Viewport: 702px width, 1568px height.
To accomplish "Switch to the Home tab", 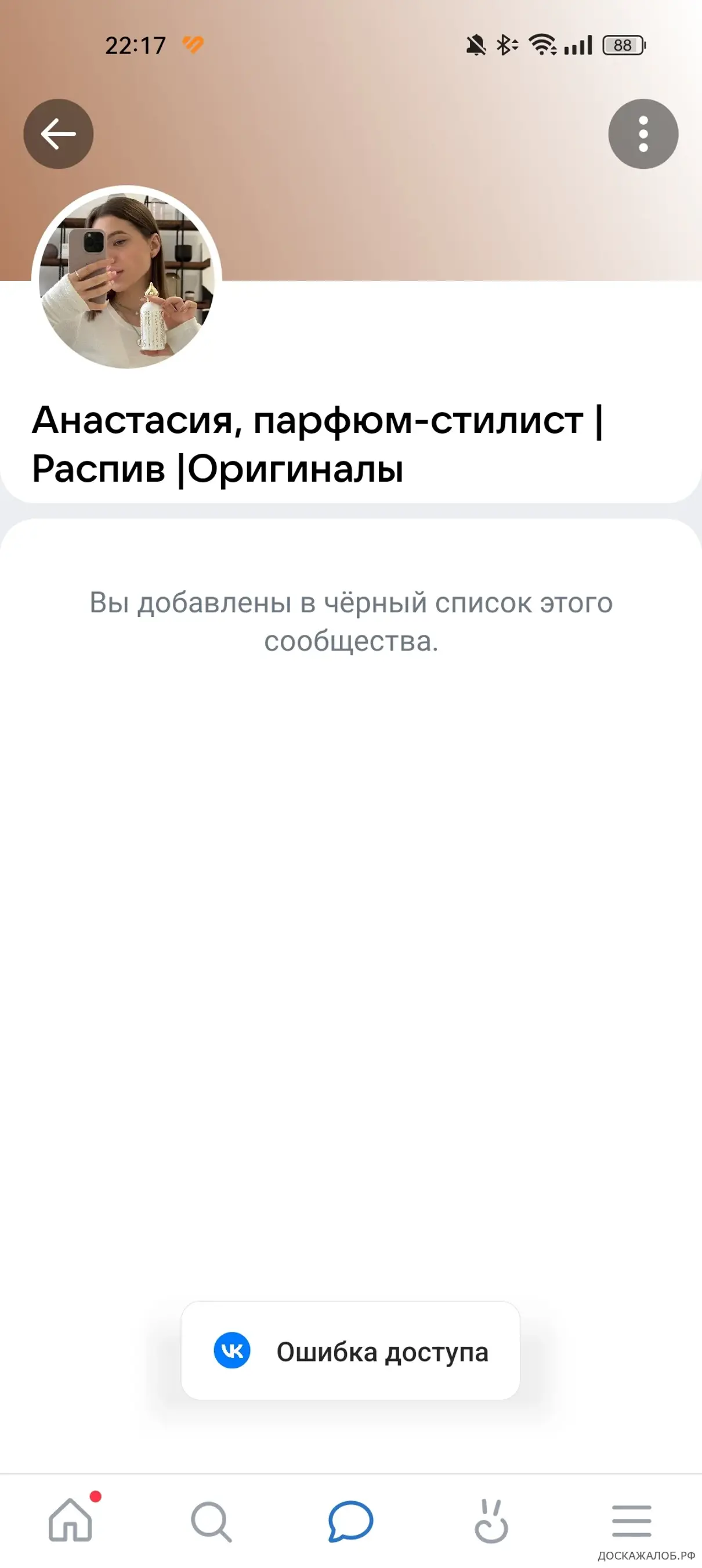I will pyautogui.click(x=71, y=1520).
